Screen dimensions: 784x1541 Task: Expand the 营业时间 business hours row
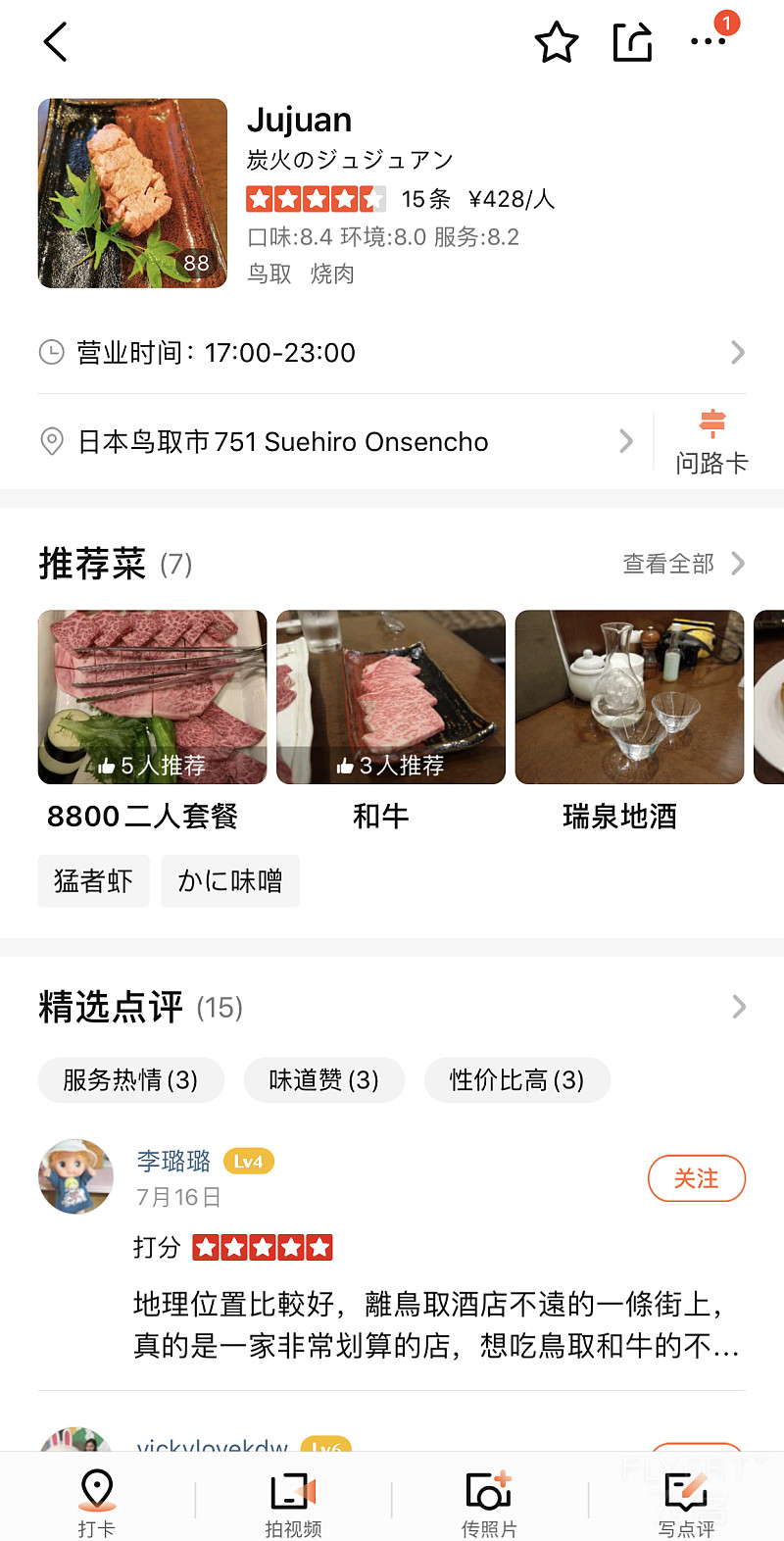[x=392, y=353]
